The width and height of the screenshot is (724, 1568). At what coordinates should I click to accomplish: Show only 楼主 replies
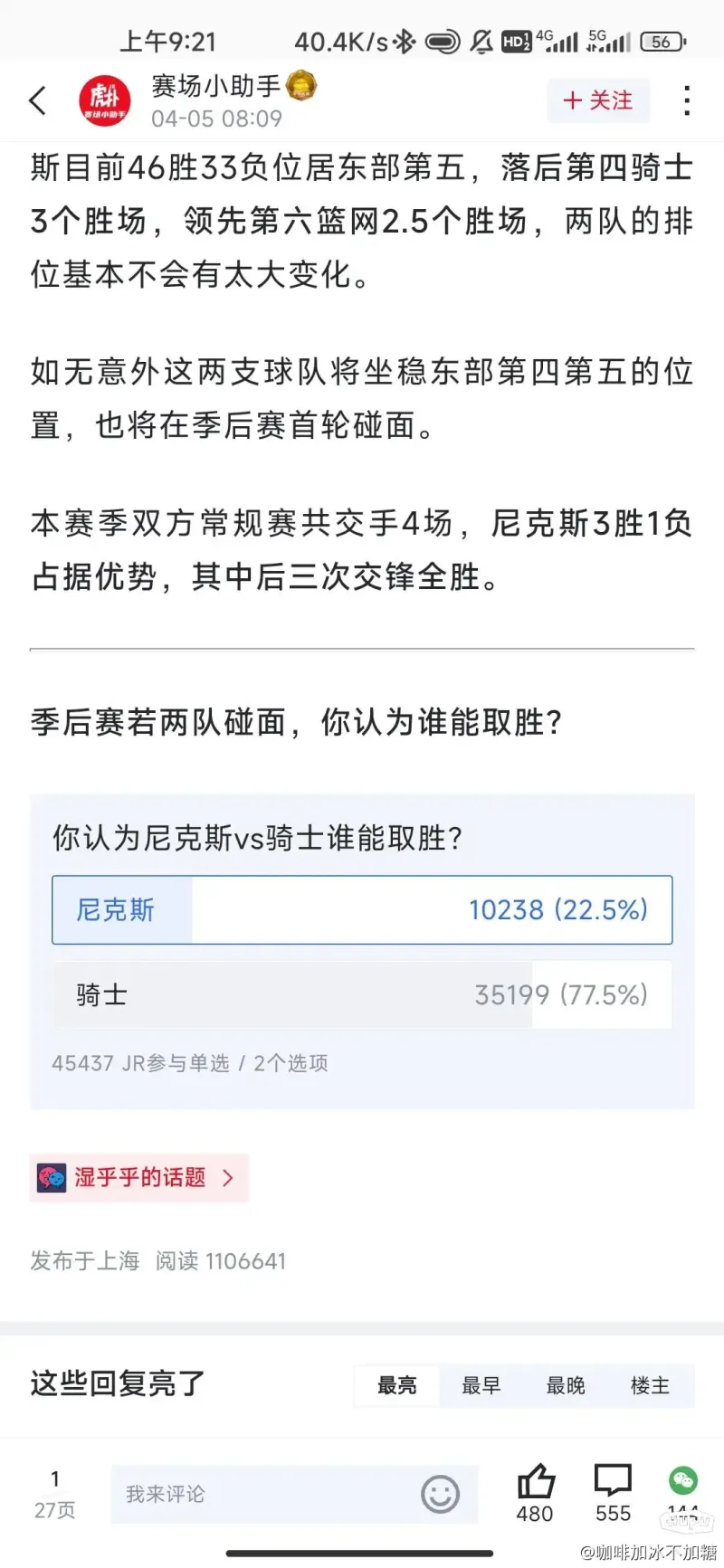pyautogui.click(x=650, y=1385)
